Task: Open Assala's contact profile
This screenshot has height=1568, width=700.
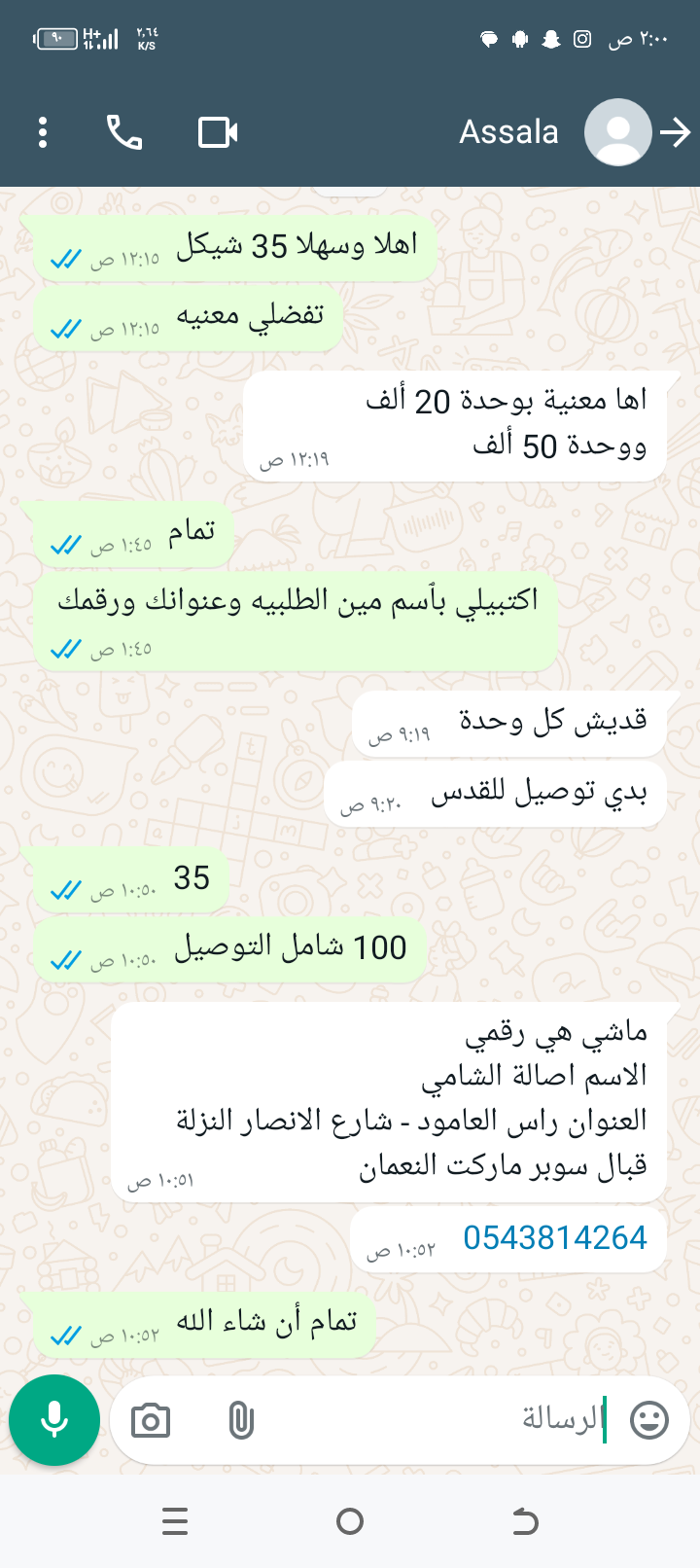Action: coord(509,132)
